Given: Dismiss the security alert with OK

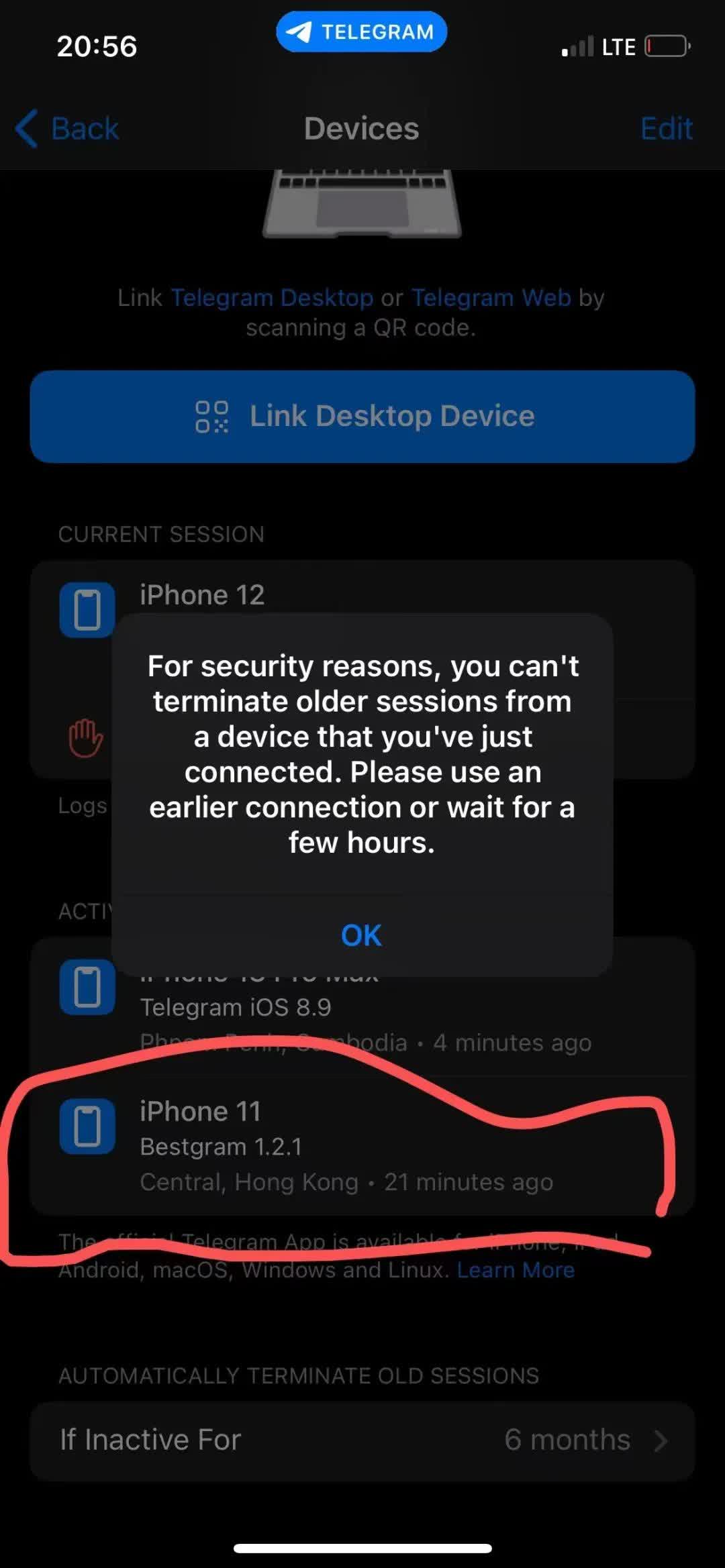Looking at the screenshot, I should tap(361, 935).
